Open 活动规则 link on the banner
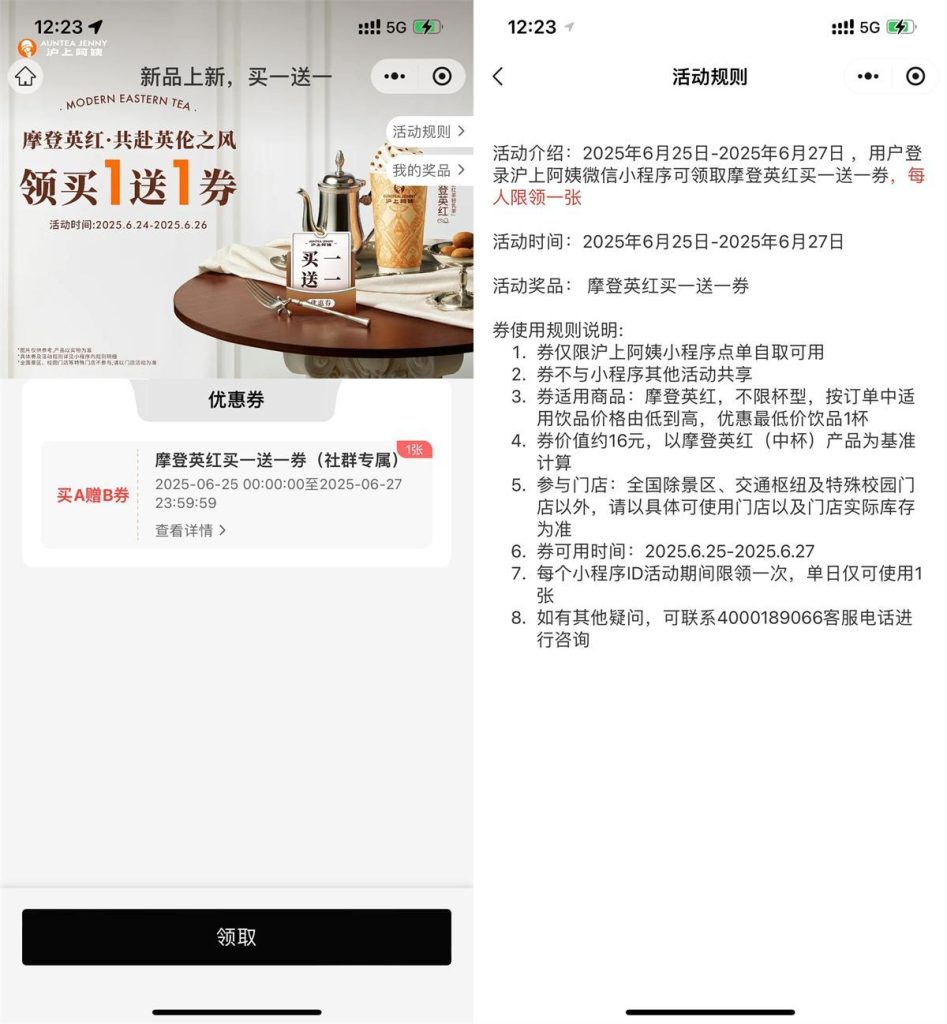The width and height of the screenshot is (947, 1024). 428,131
